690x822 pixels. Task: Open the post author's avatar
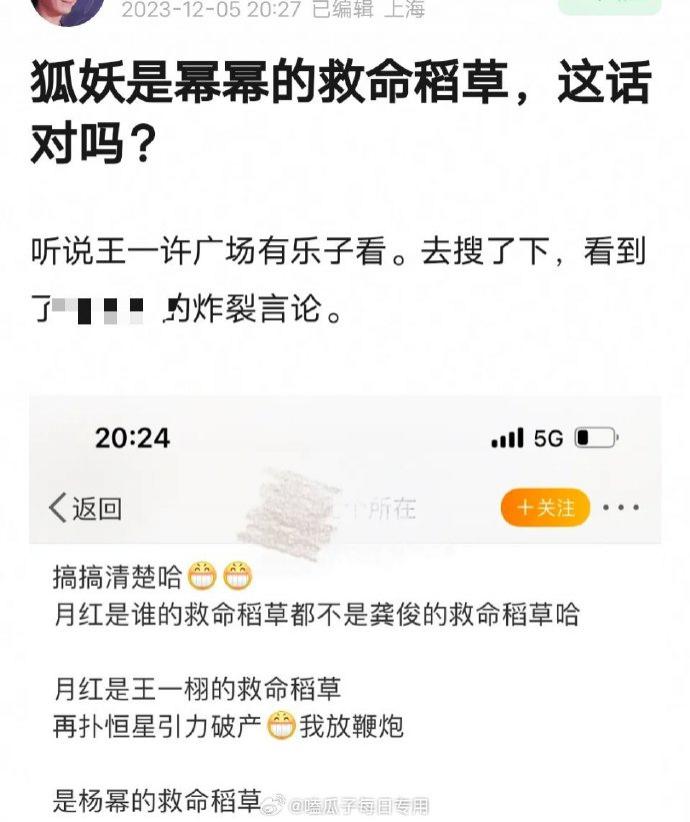[66, 10]
